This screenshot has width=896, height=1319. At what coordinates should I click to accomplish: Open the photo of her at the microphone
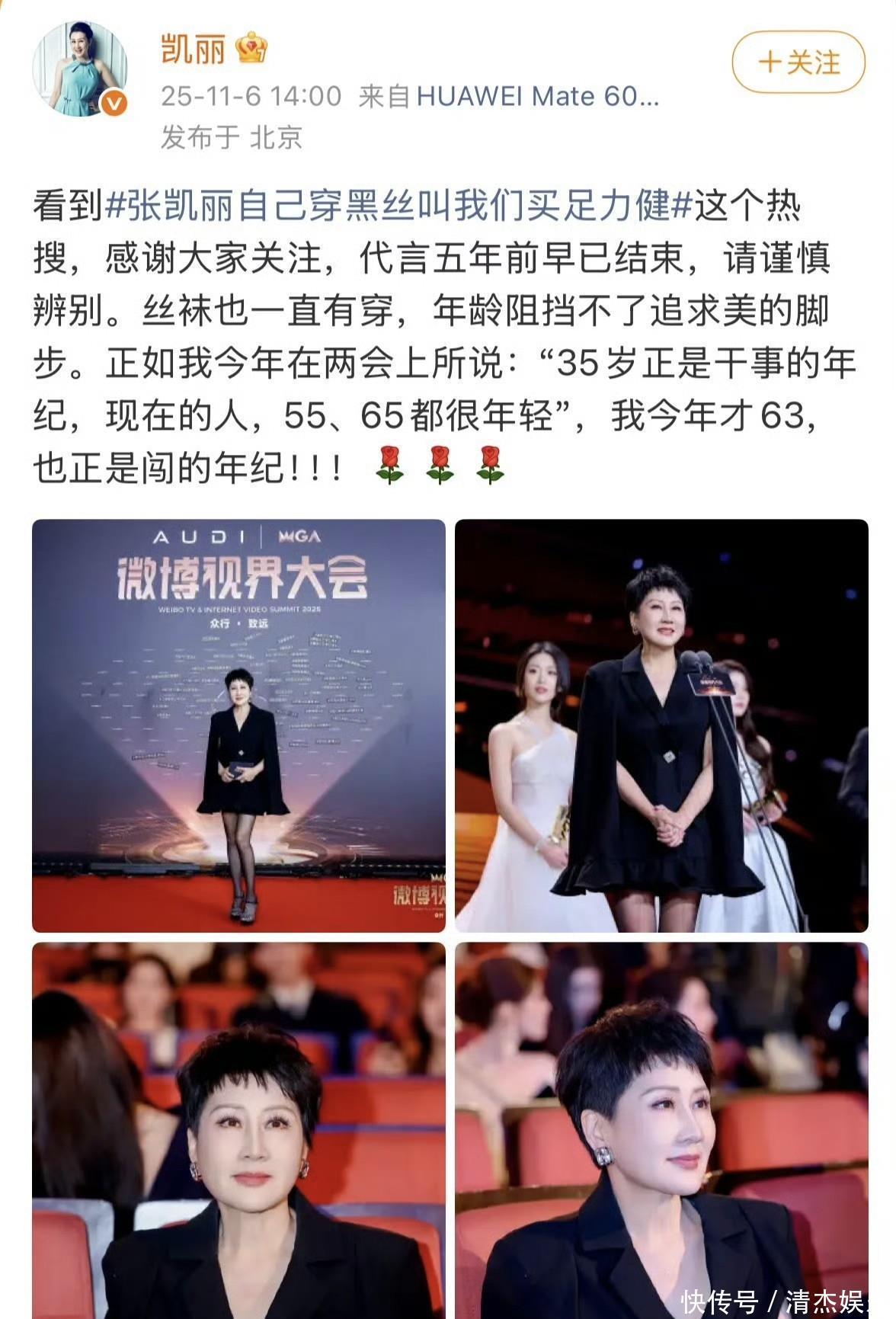(661, 725)
